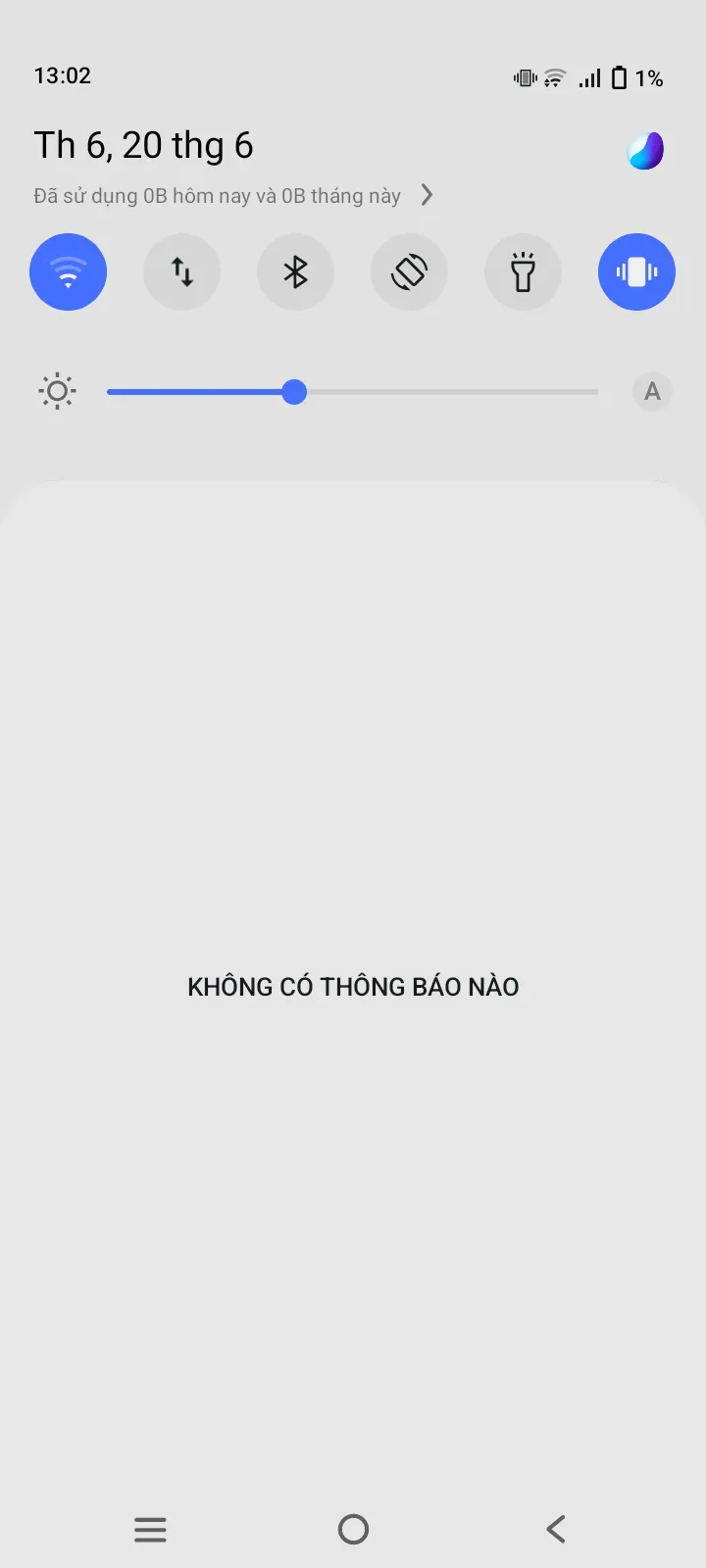
Task: Go to home screen via circle button
Action: click(353, 1529)
